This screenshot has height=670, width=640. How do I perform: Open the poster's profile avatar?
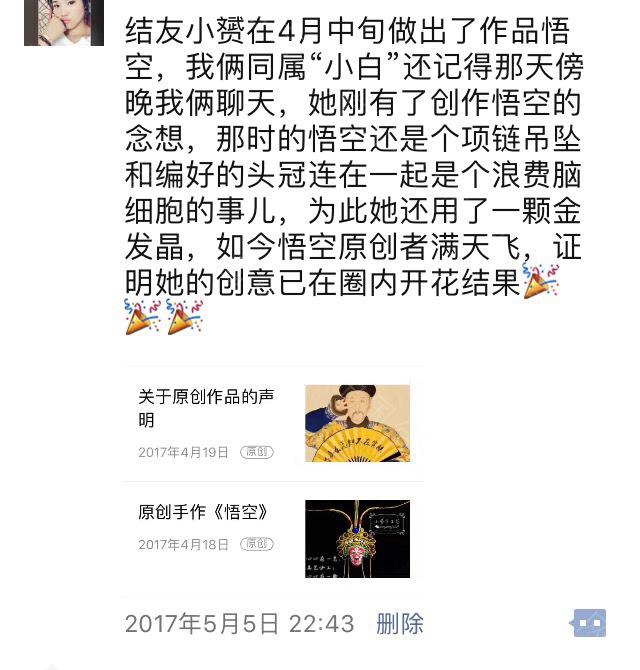[x=64, y=22]
